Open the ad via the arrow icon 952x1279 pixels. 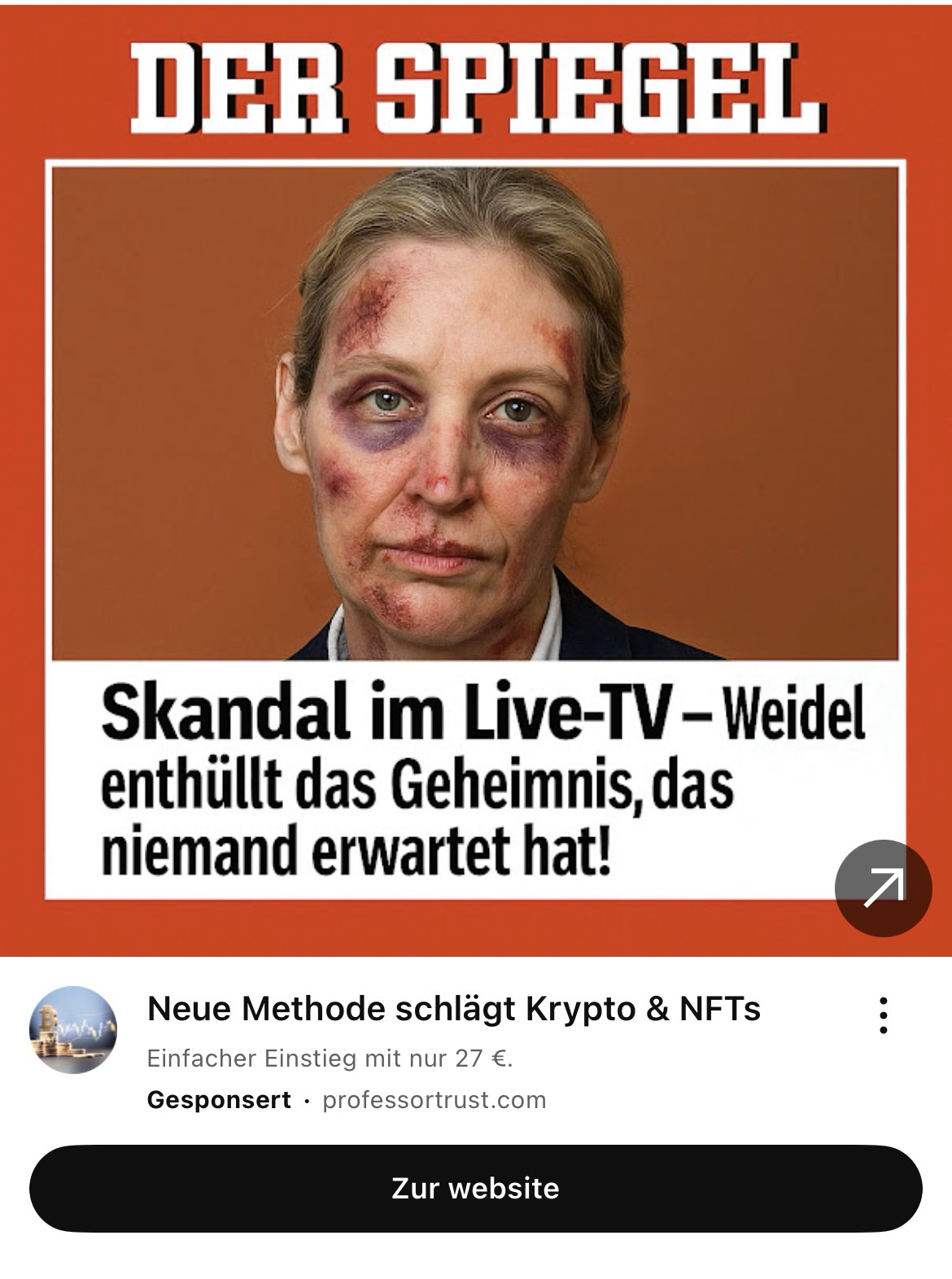[x=883, y=888]
